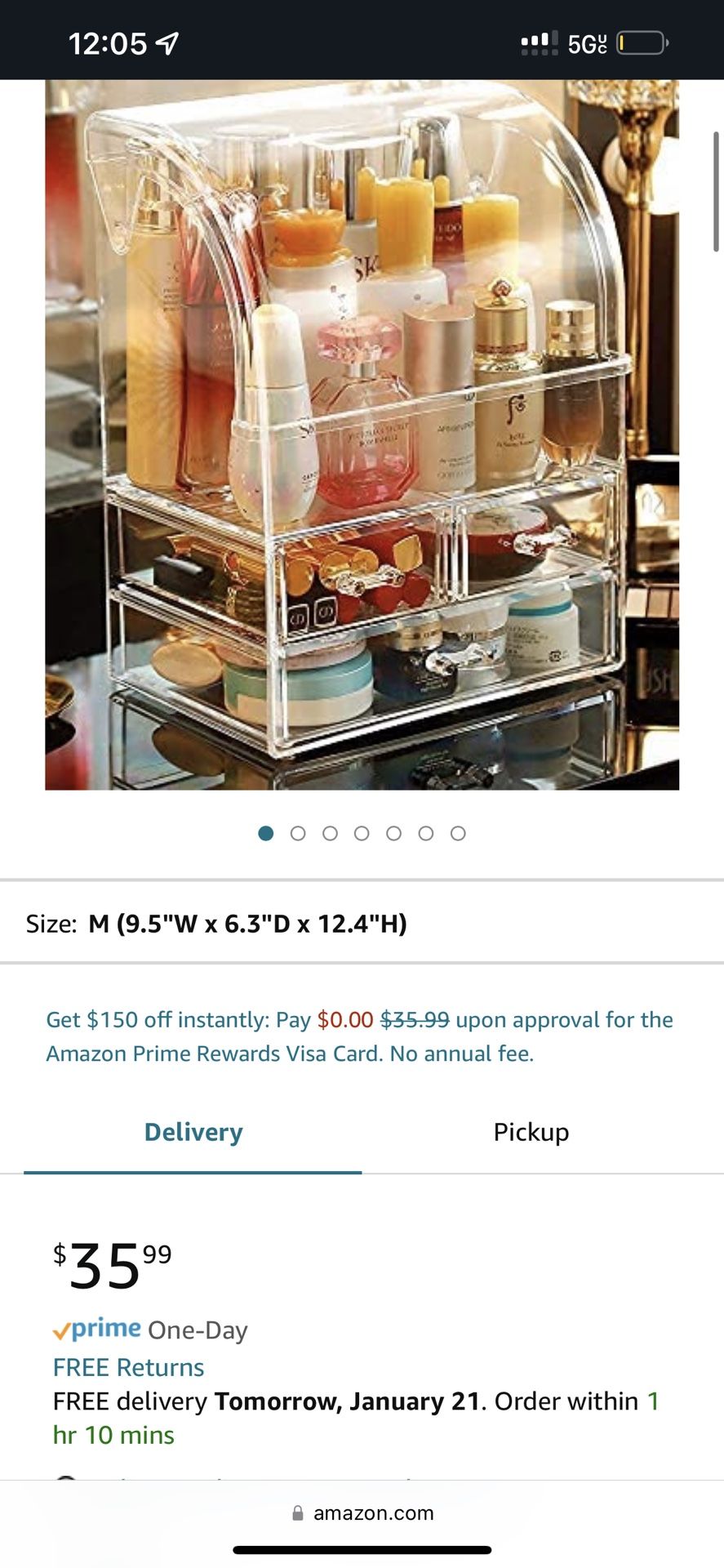Select the Delivery tab

[193, 1132]
